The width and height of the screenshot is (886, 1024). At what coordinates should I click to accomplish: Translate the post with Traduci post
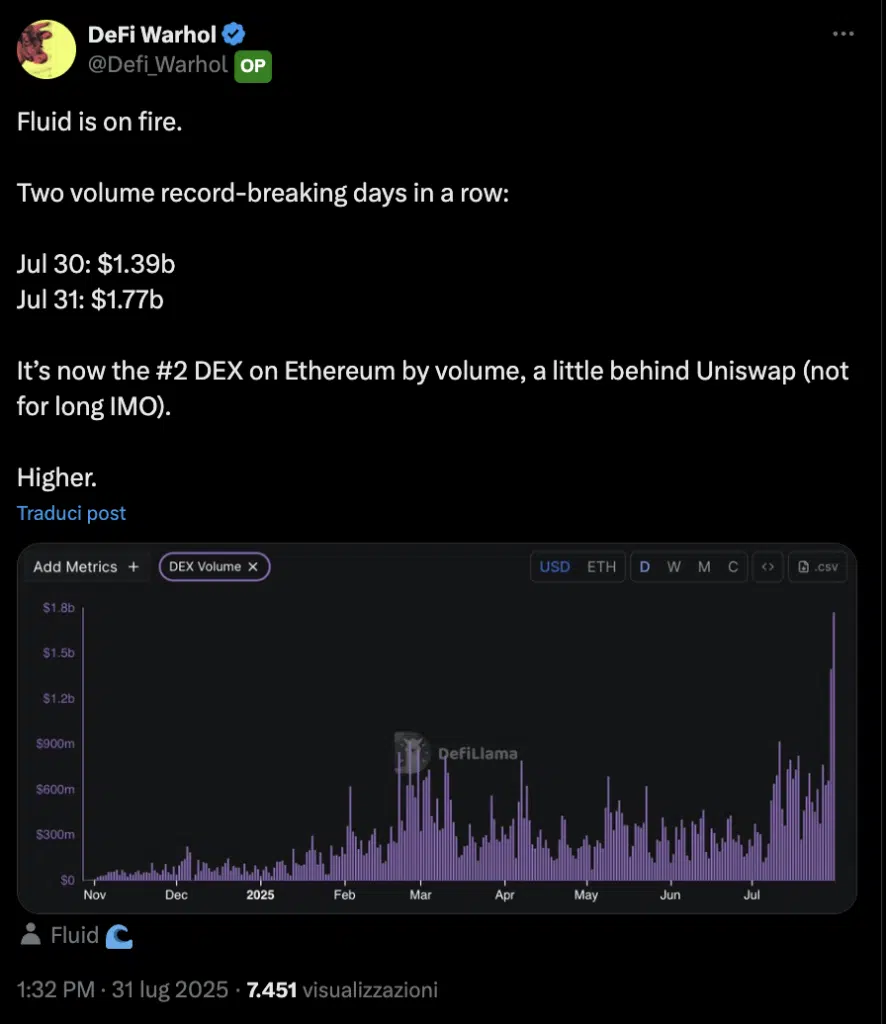click(x=72, y=513)
